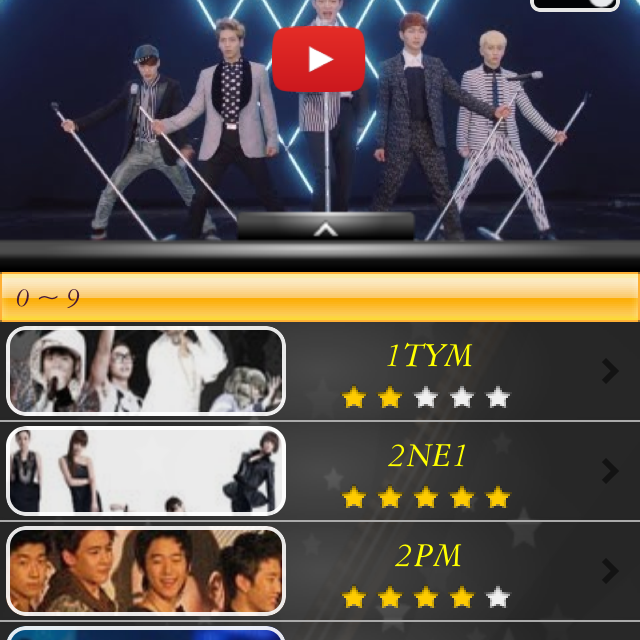Collapse the video panel with the up chevron
The image size is (640, 640).
coord(325,229)
